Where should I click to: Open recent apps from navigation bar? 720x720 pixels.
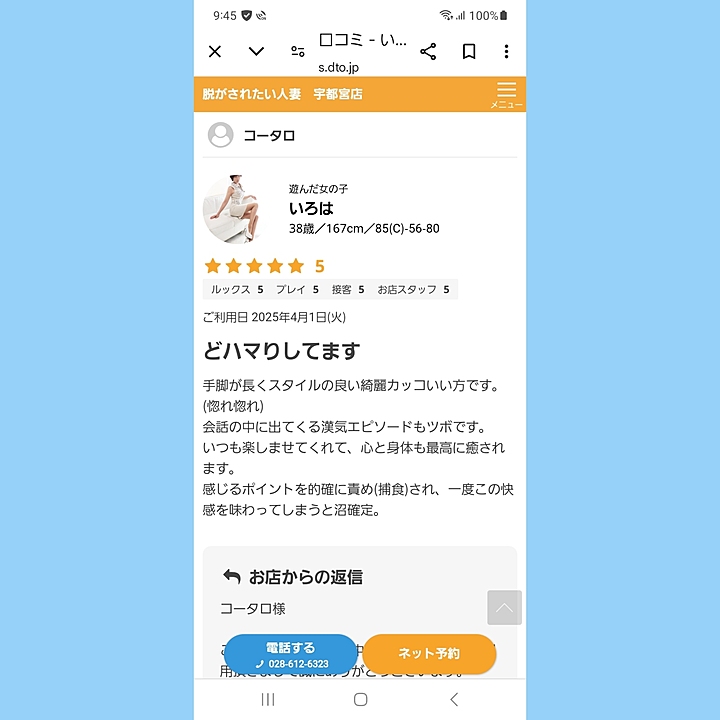(268, 699)
